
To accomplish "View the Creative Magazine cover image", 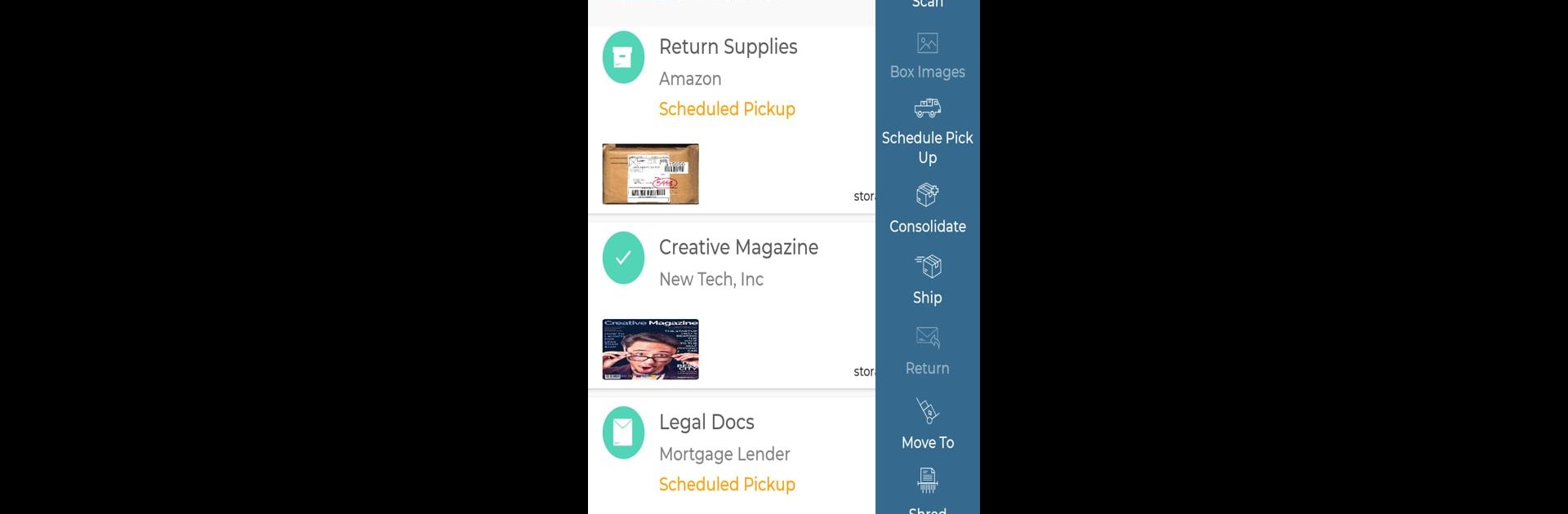I will point(650,349).
